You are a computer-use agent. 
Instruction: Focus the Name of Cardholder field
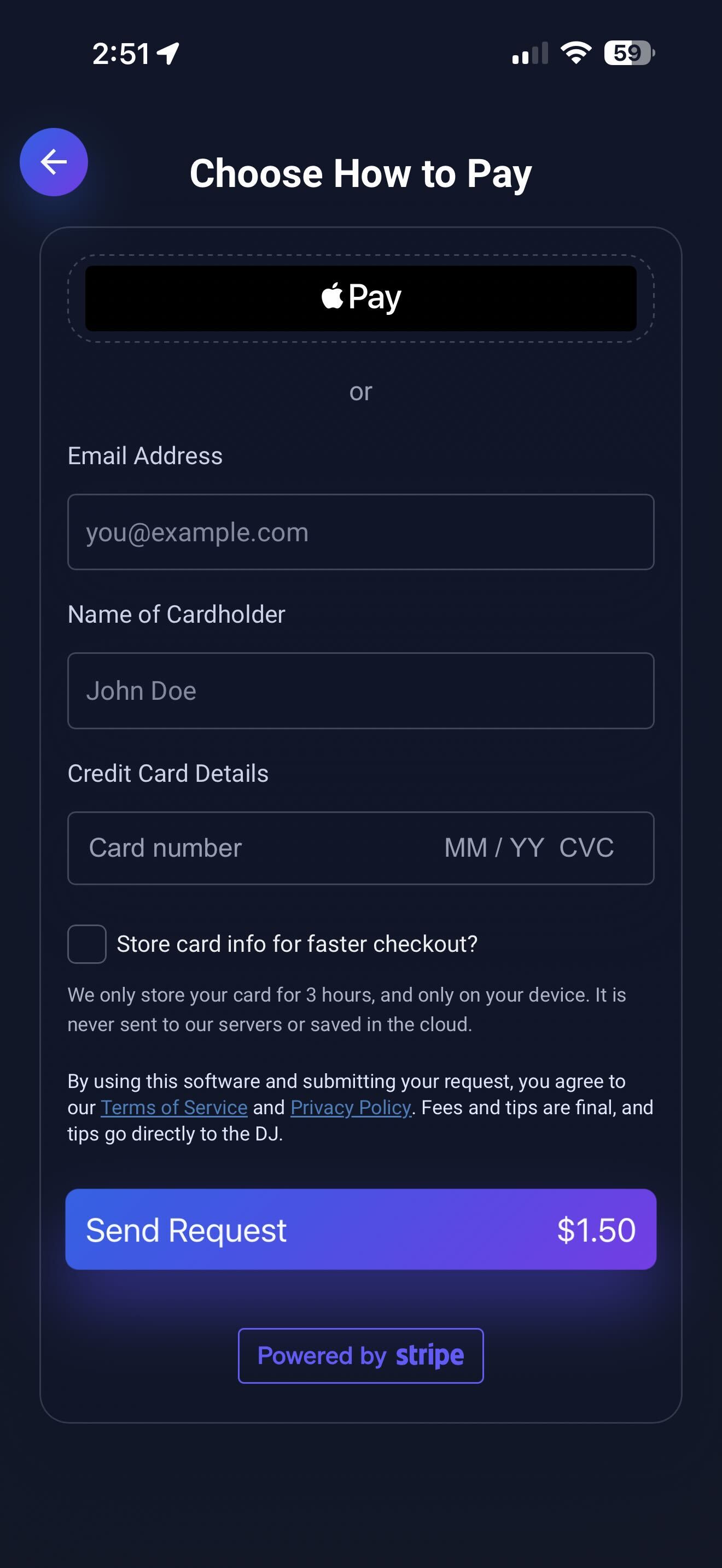tap(360, 691)
